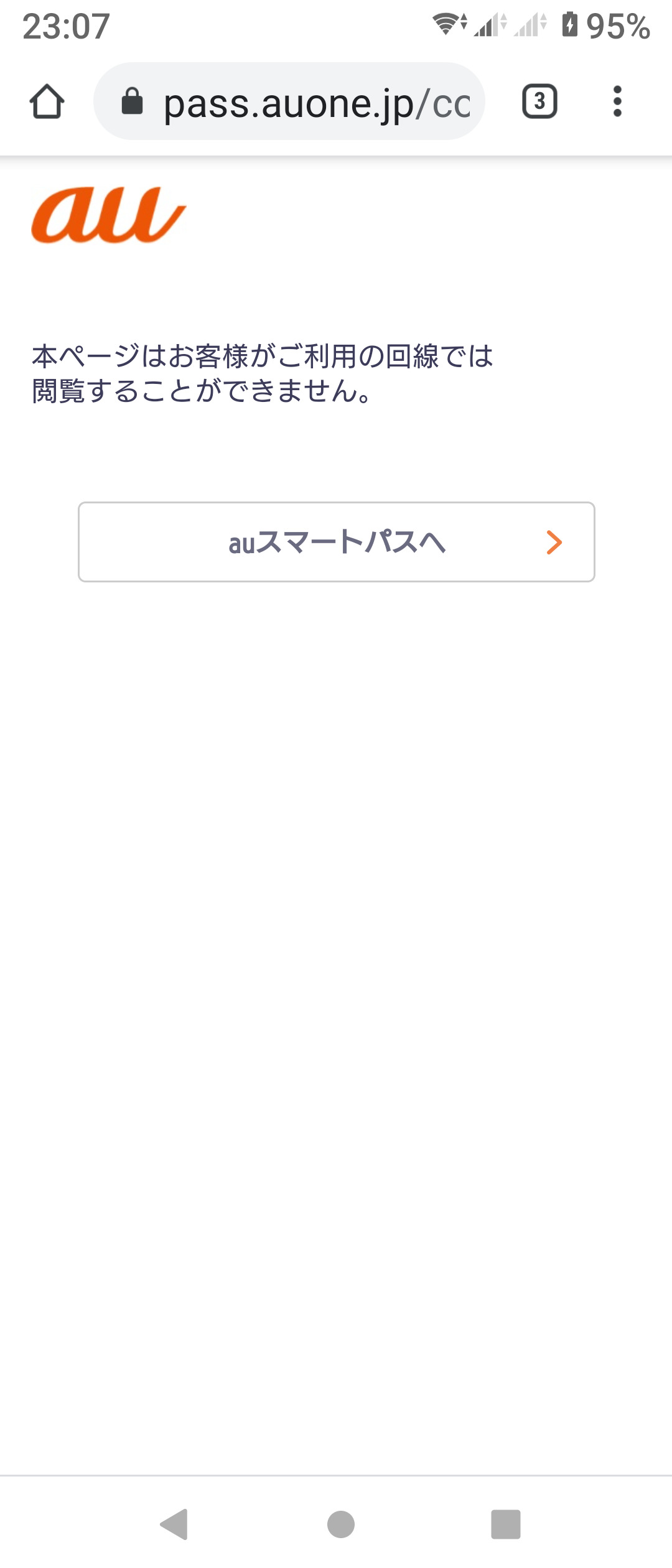Tap the system back button
The width and height of the screenshot is (672, 1568).
[174, 1524]
